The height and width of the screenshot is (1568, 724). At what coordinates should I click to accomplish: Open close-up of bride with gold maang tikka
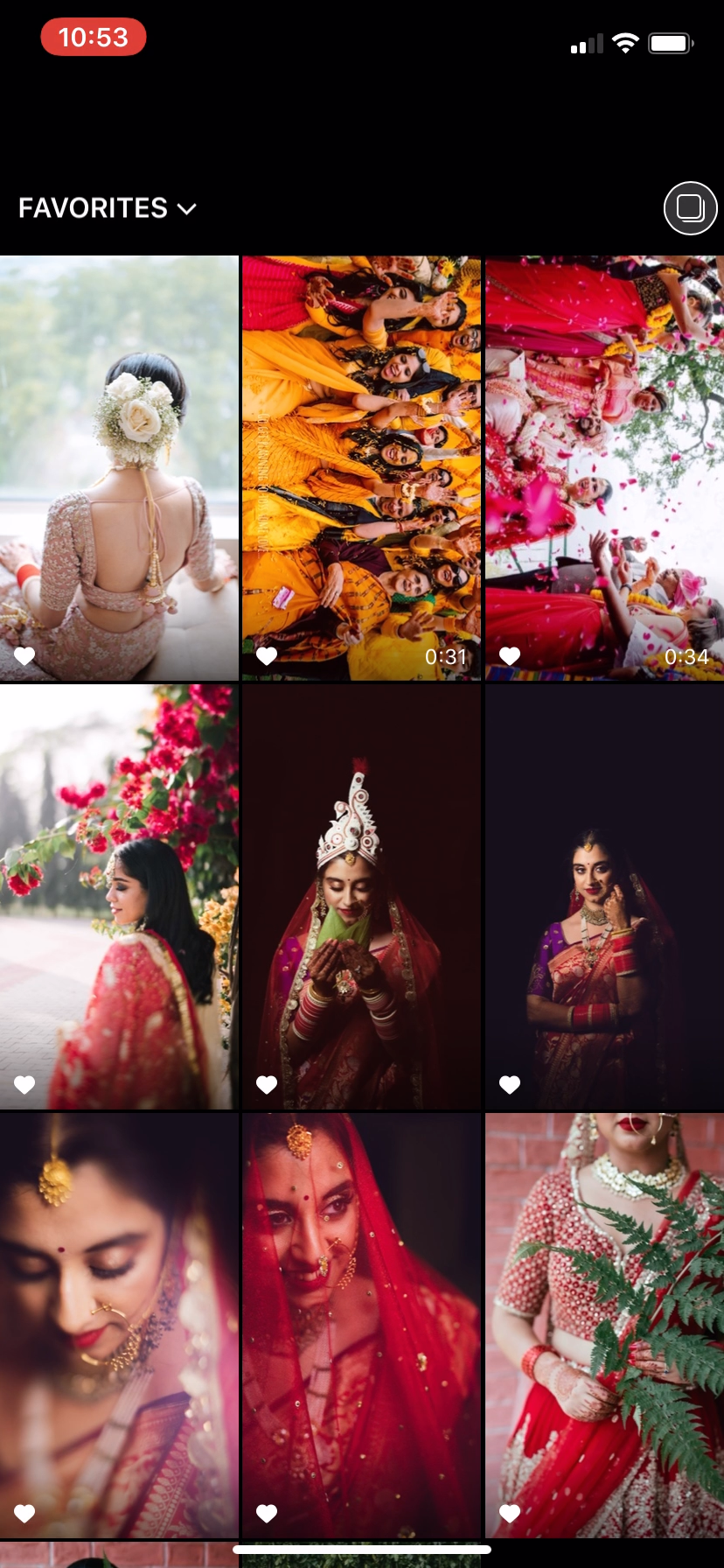pos(119,1326)
